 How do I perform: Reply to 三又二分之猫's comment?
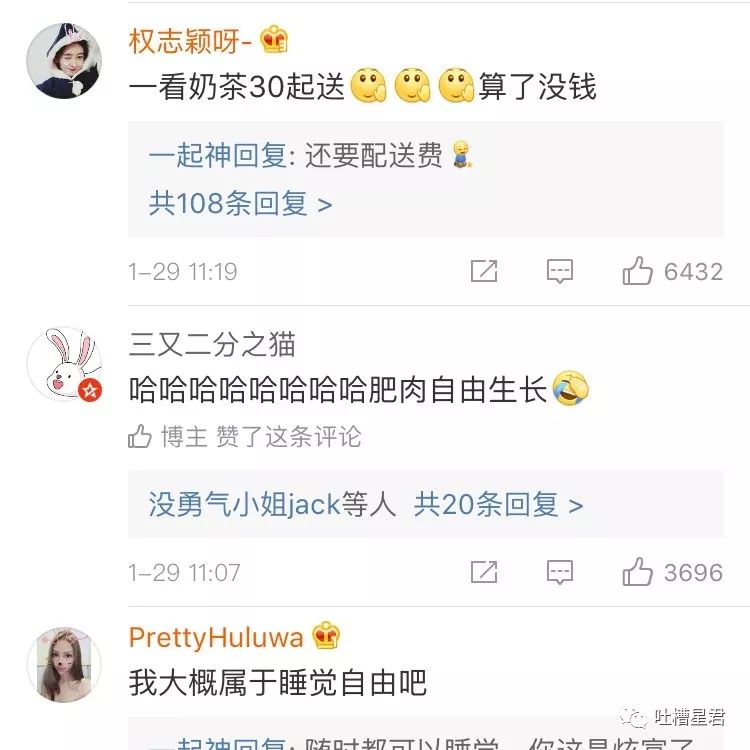tap(560, 572)
